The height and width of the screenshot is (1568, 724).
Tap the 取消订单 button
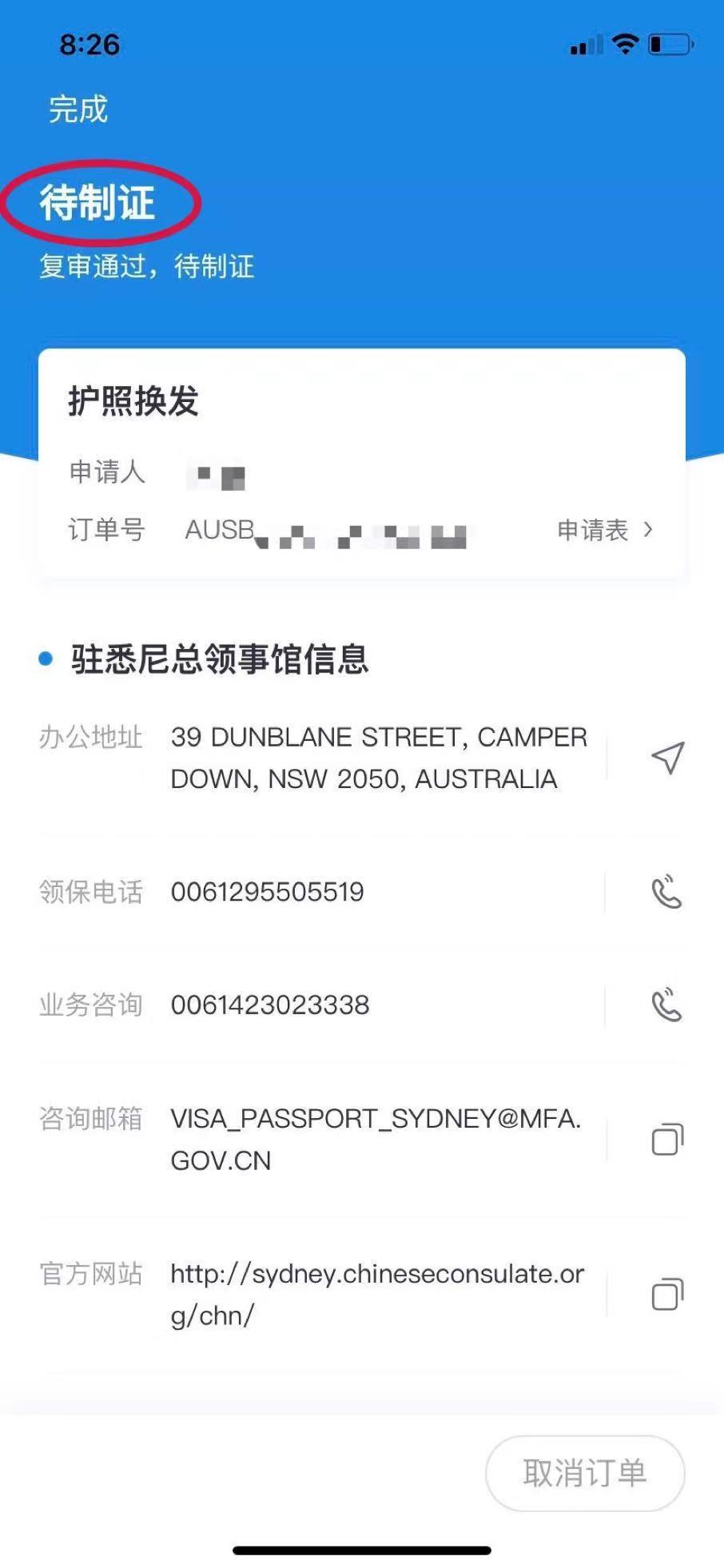(585, 1473)
